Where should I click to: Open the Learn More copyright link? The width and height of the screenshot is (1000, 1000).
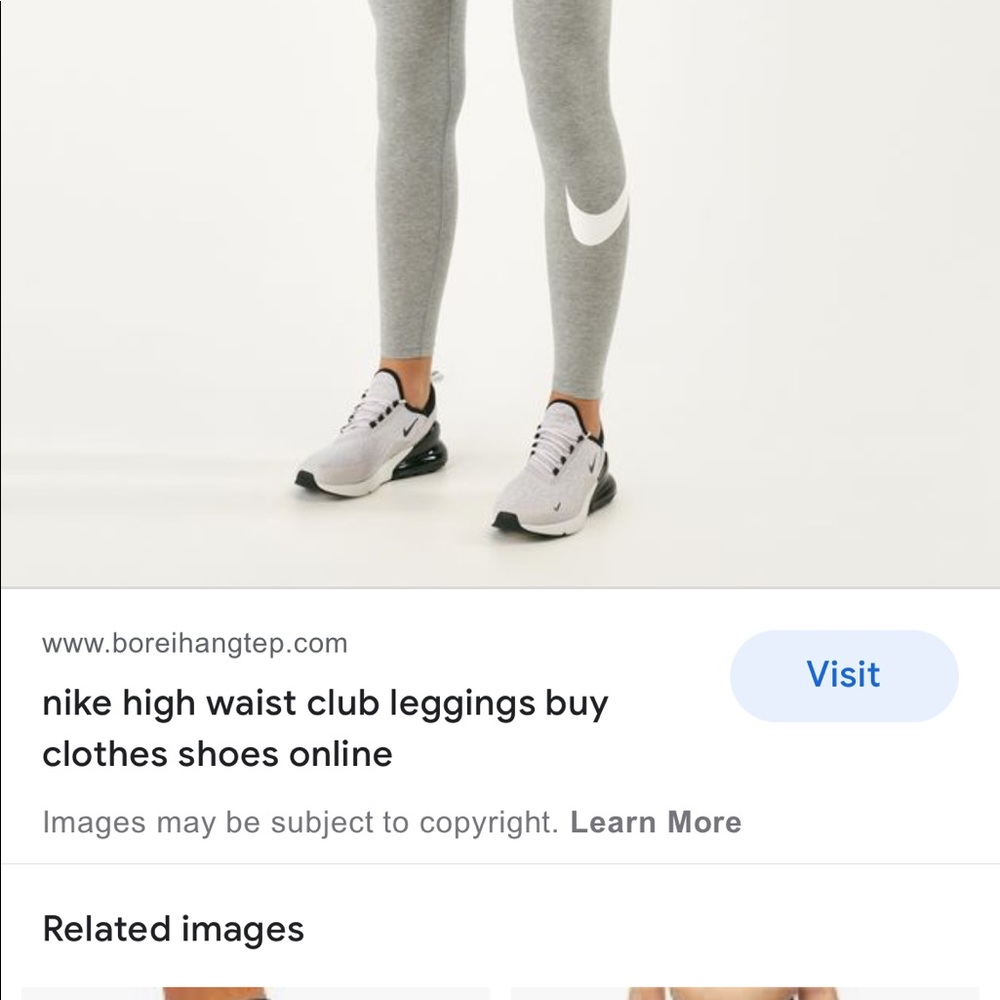click(x=655, y=822)
